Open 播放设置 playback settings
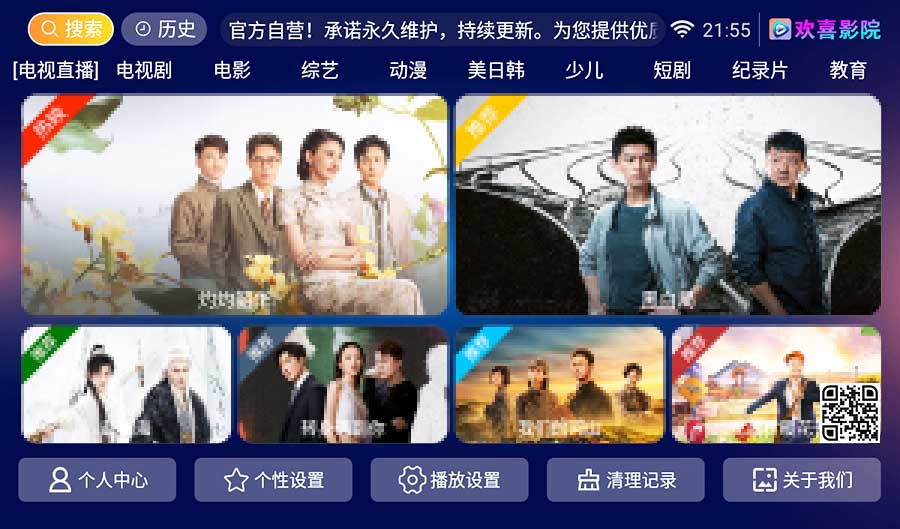Image resolution: width=900 pixels, height=529 pixels. [x=449, y=480]
